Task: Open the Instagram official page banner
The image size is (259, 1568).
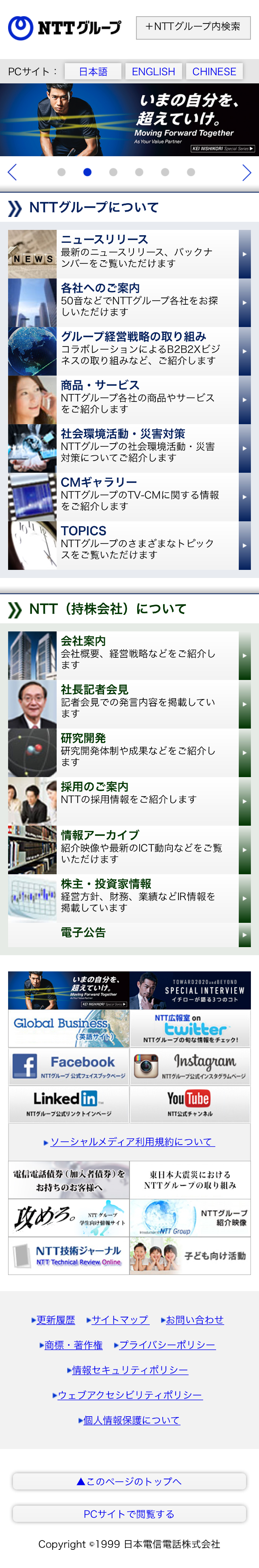Action: point(190,1066)
